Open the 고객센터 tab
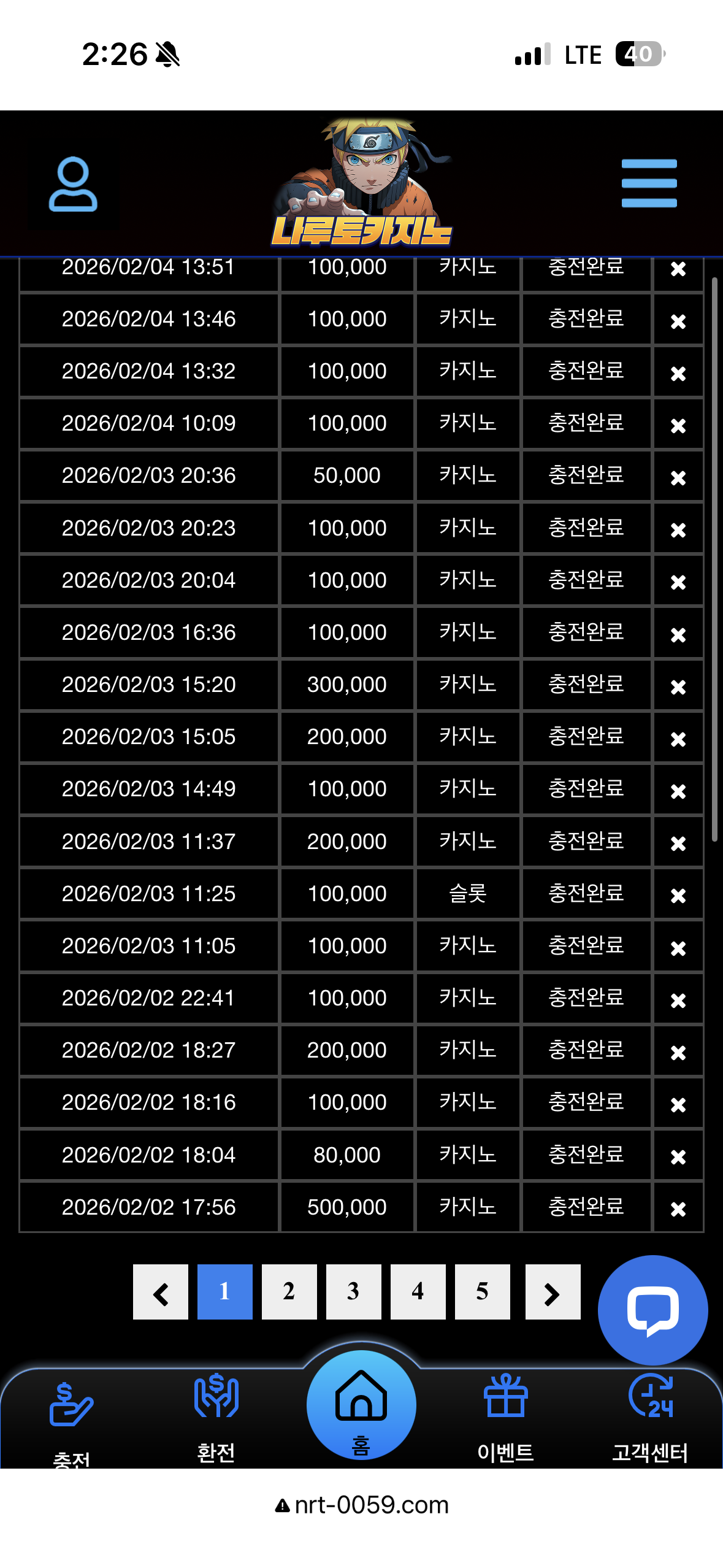 [x=650, y=1417]
